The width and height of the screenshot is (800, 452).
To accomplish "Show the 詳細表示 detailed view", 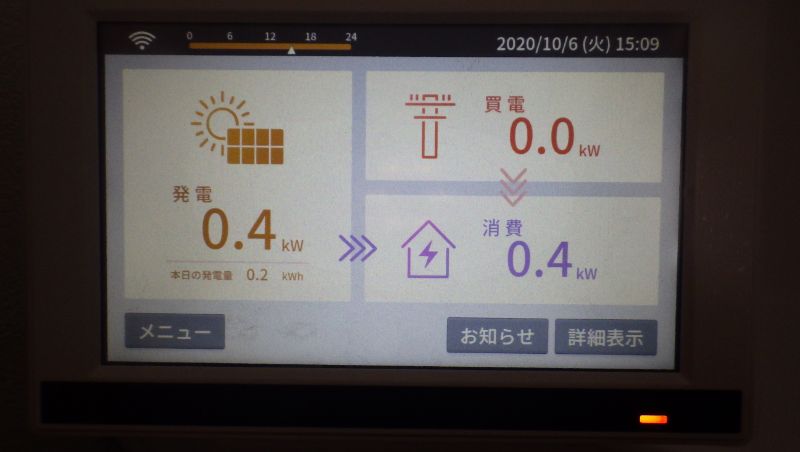I will point(607,337).
